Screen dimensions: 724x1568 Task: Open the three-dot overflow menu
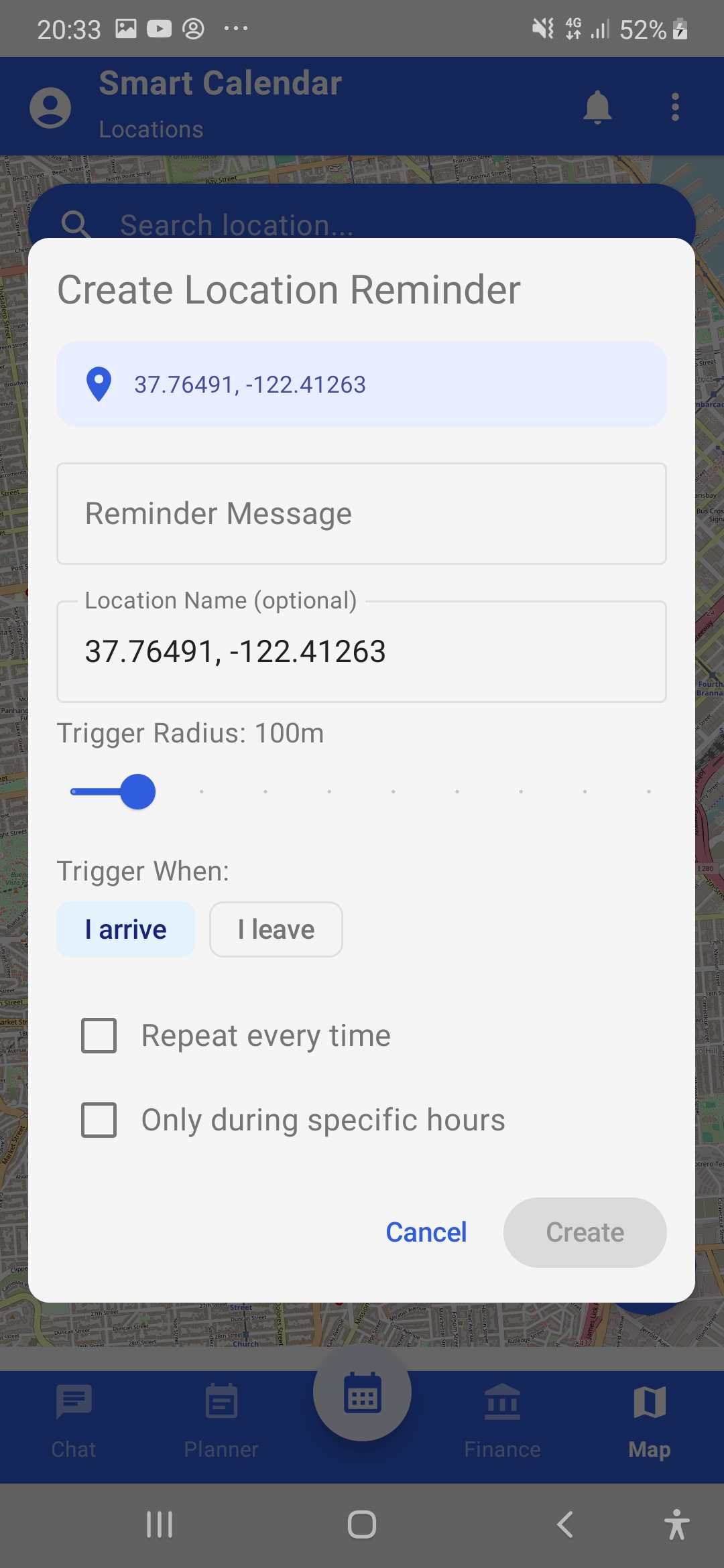674,107
